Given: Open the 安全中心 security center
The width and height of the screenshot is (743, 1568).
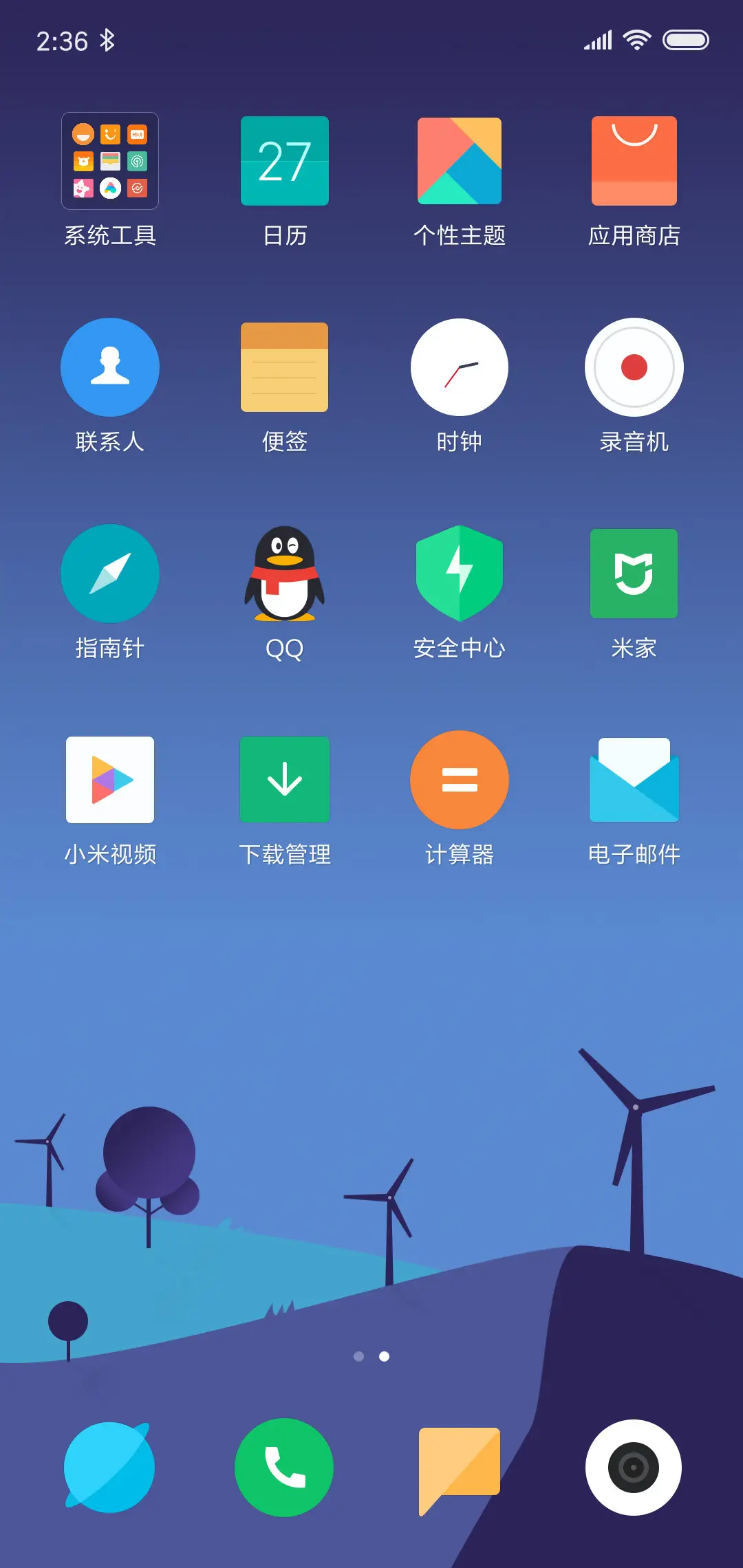Looking at the screenshot, I should (x=459, y=573).
